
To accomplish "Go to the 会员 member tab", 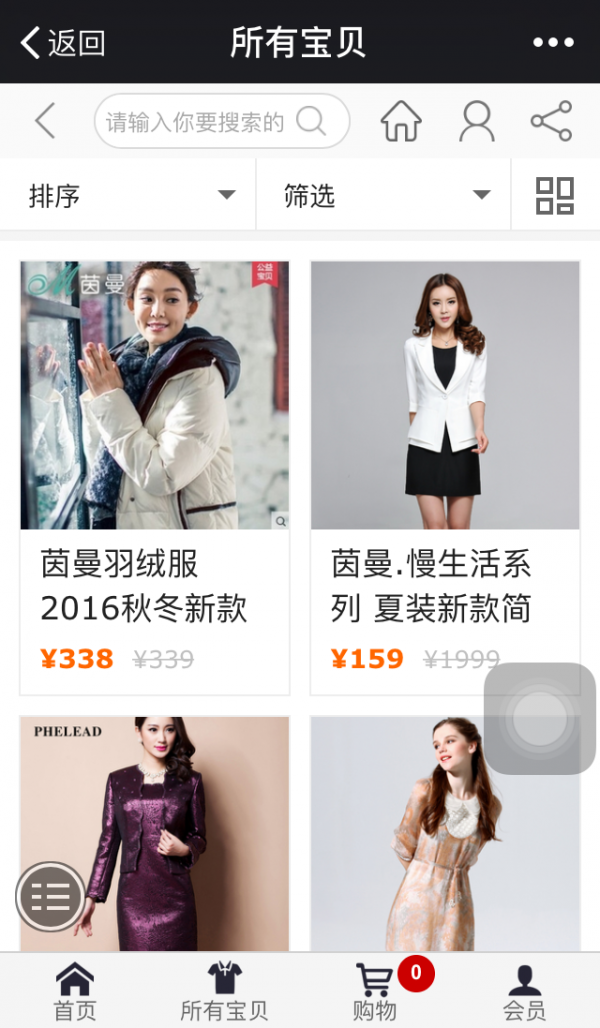I will 524,991.
